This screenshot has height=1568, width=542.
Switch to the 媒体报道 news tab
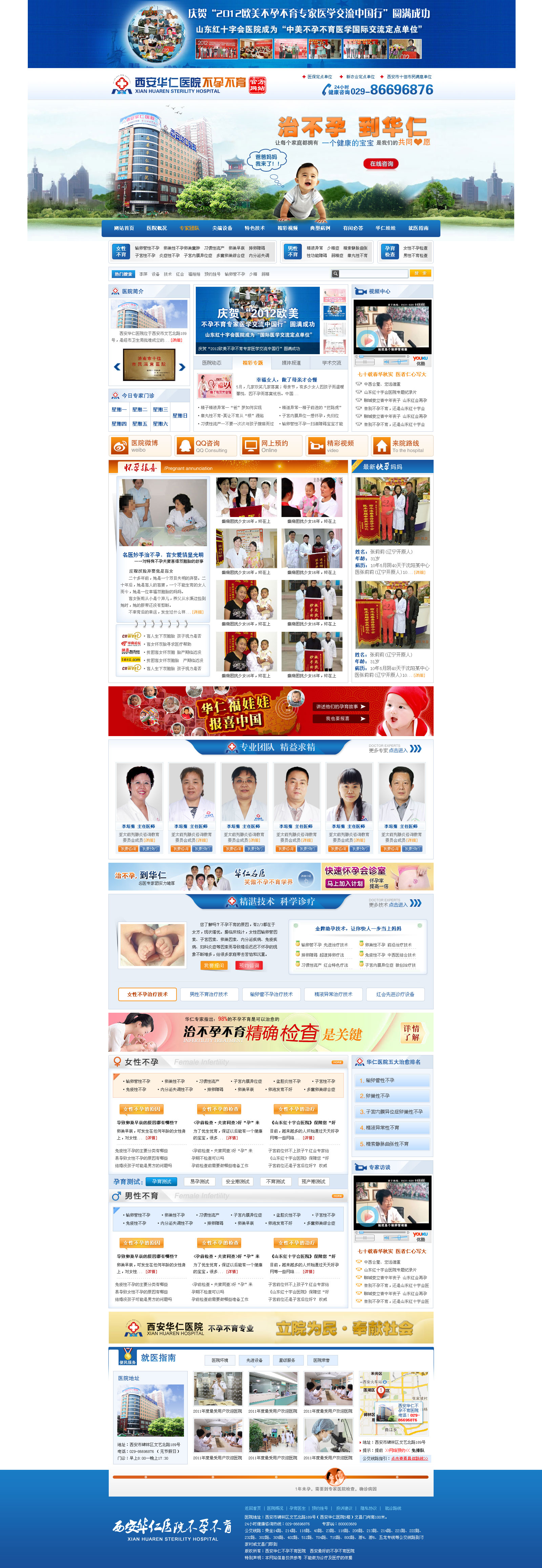click(291, 363)
